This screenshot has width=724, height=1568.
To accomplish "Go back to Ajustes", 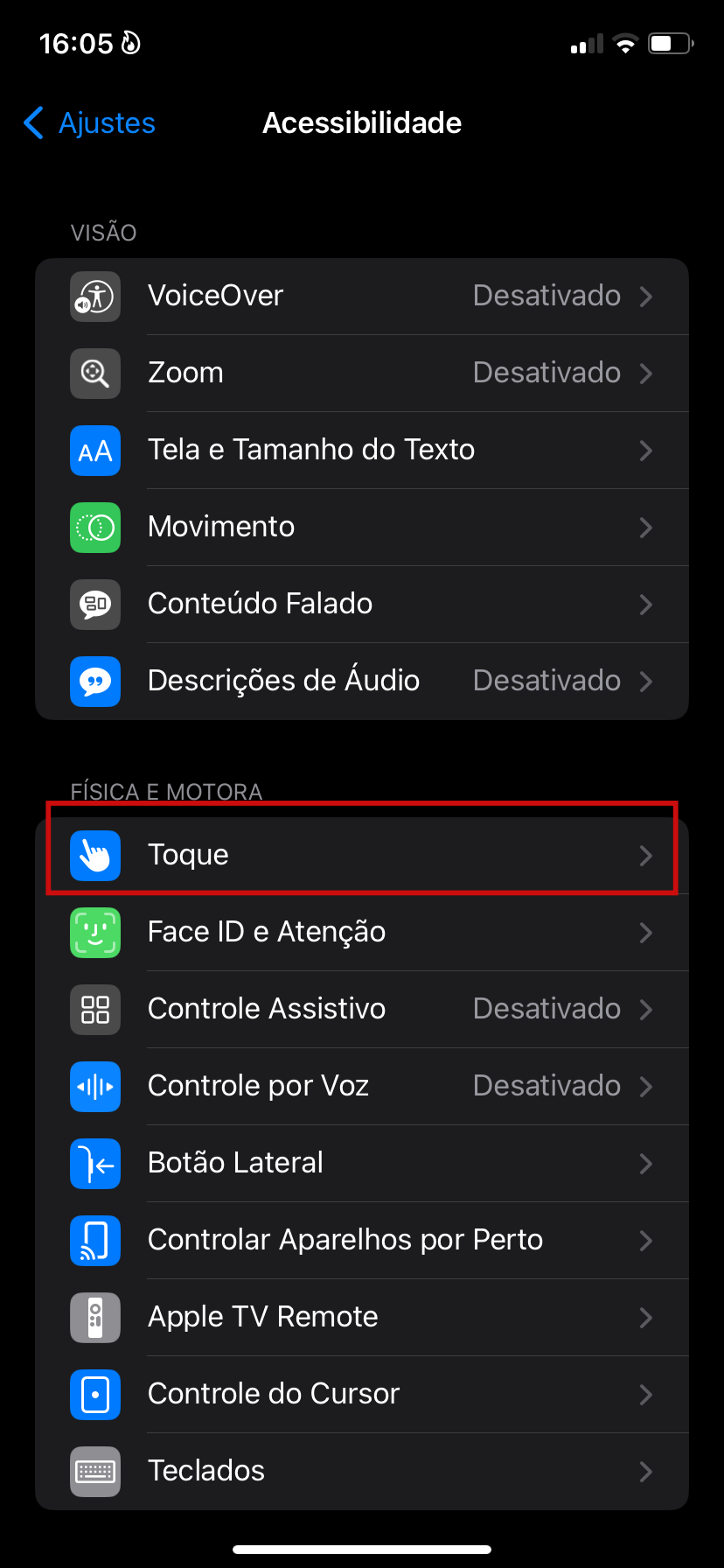I will point(89,123).
